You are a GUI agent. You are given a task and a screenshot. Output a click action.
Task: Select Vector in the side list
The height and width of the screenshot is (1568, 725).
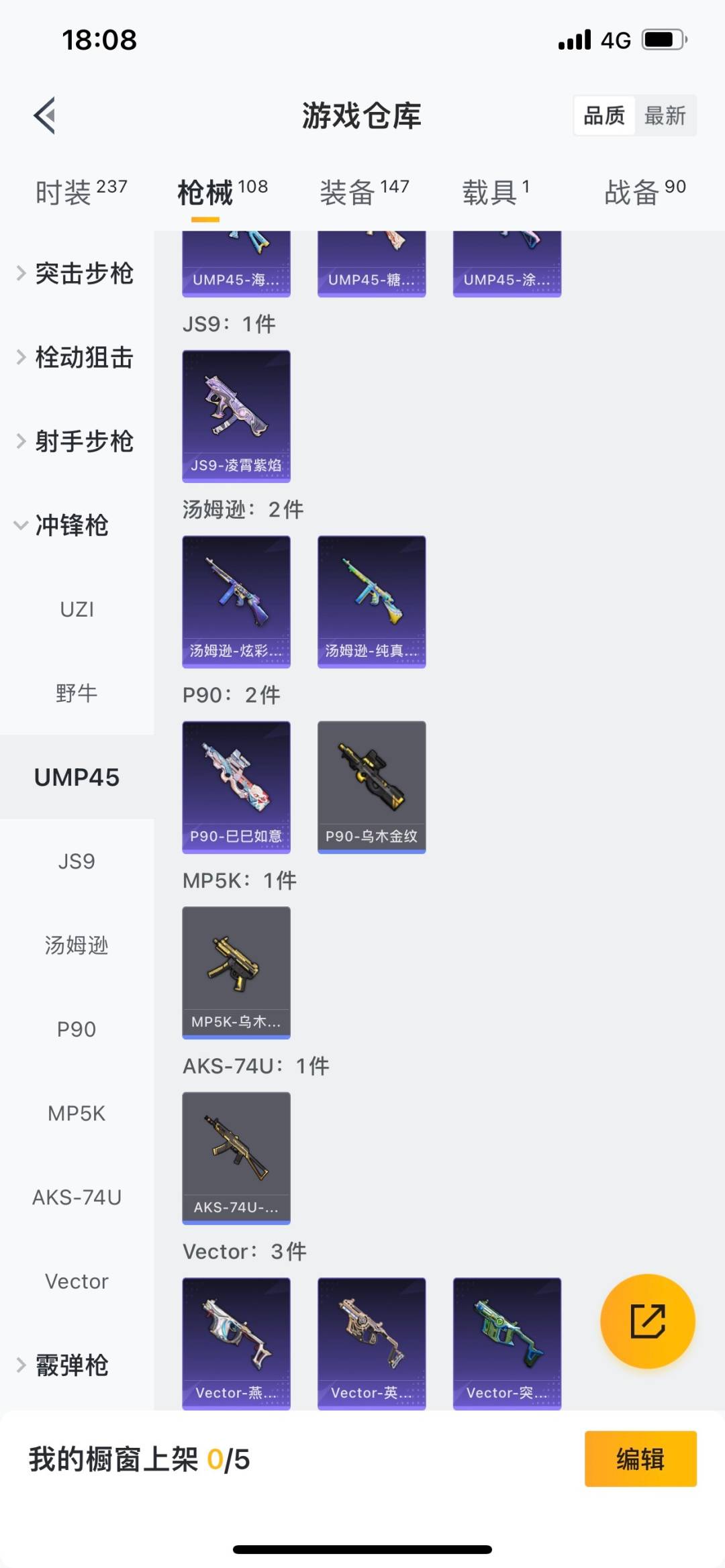(x=77, y=1281)
